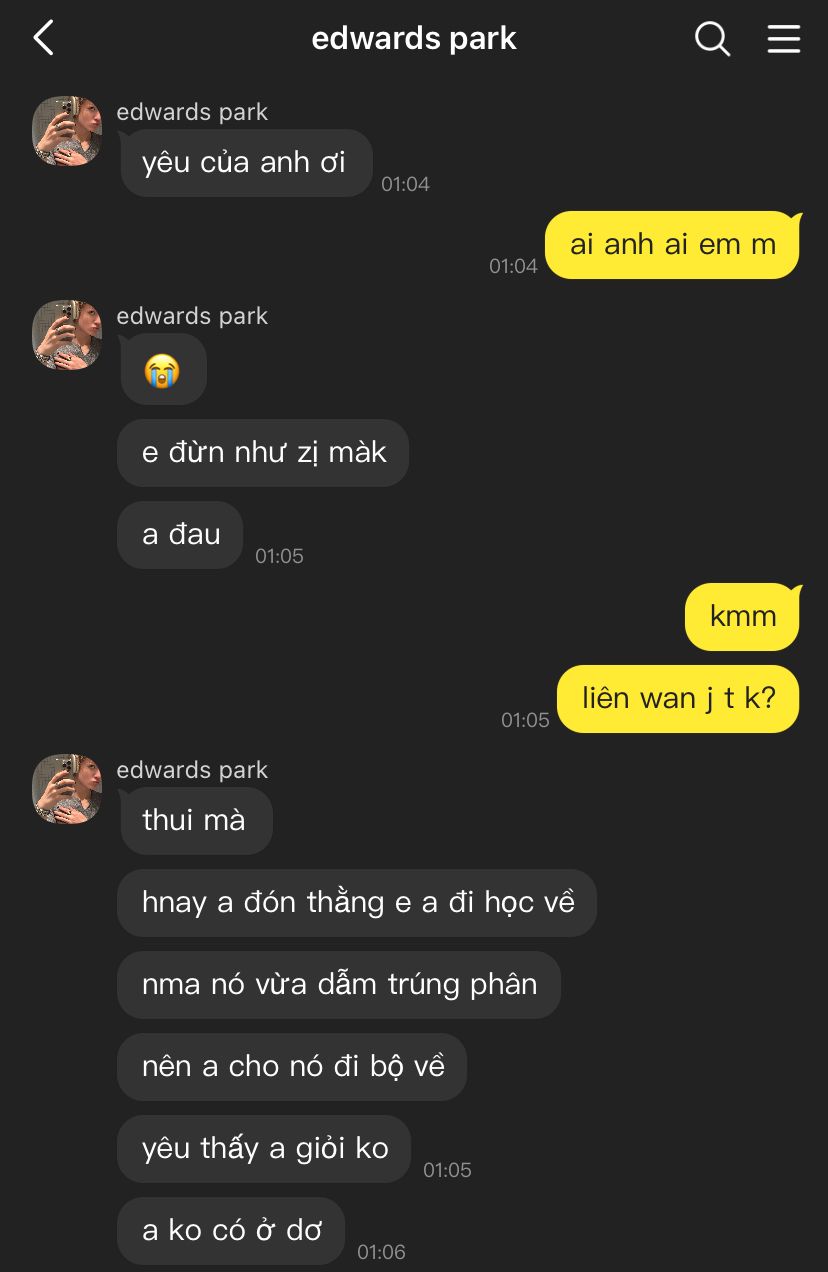Search within this conversation

[x=712, y=39]
